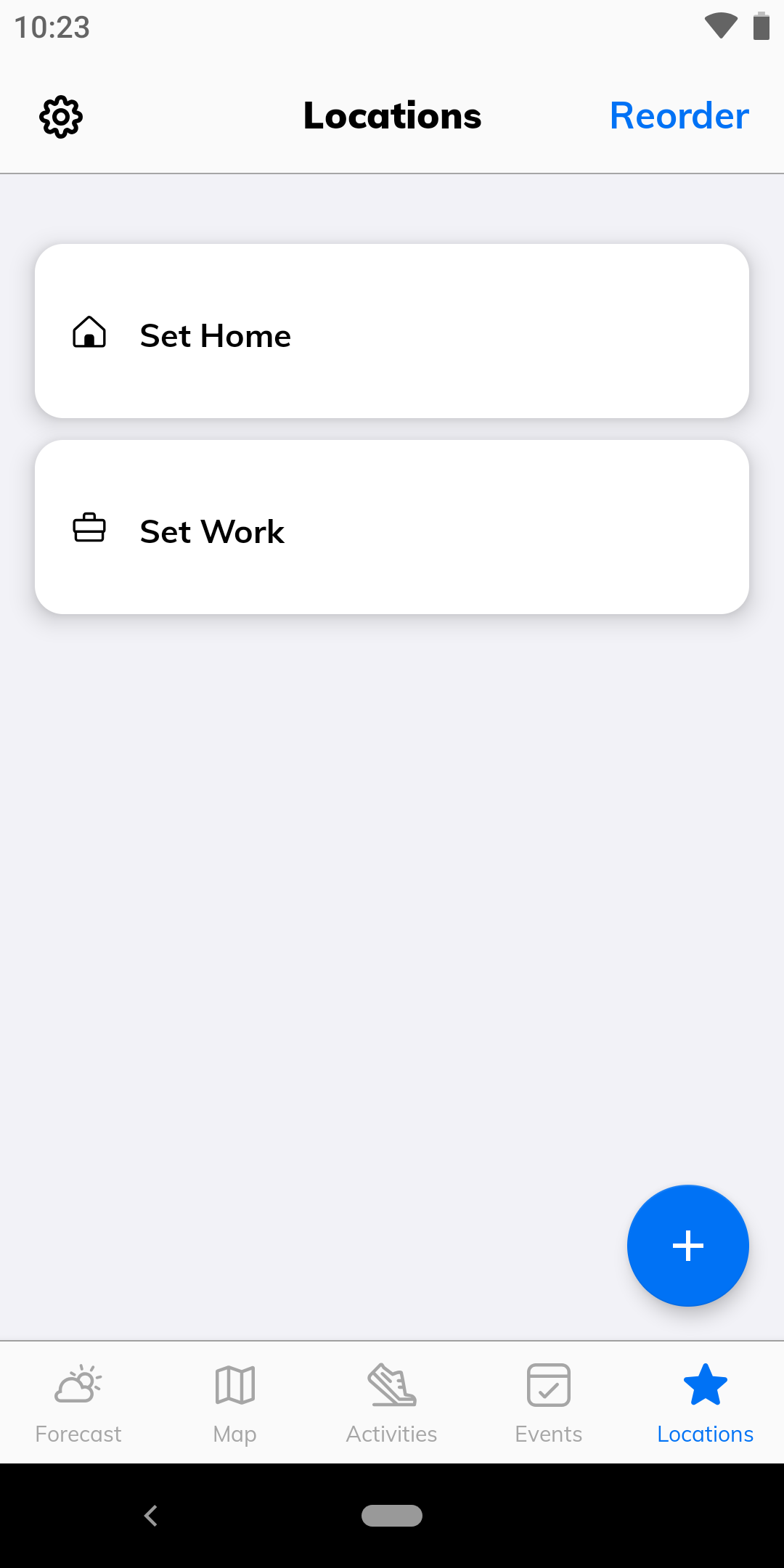784x1568 pixels.
Task: Tap the system home pill
Action: click(392, 1516)
